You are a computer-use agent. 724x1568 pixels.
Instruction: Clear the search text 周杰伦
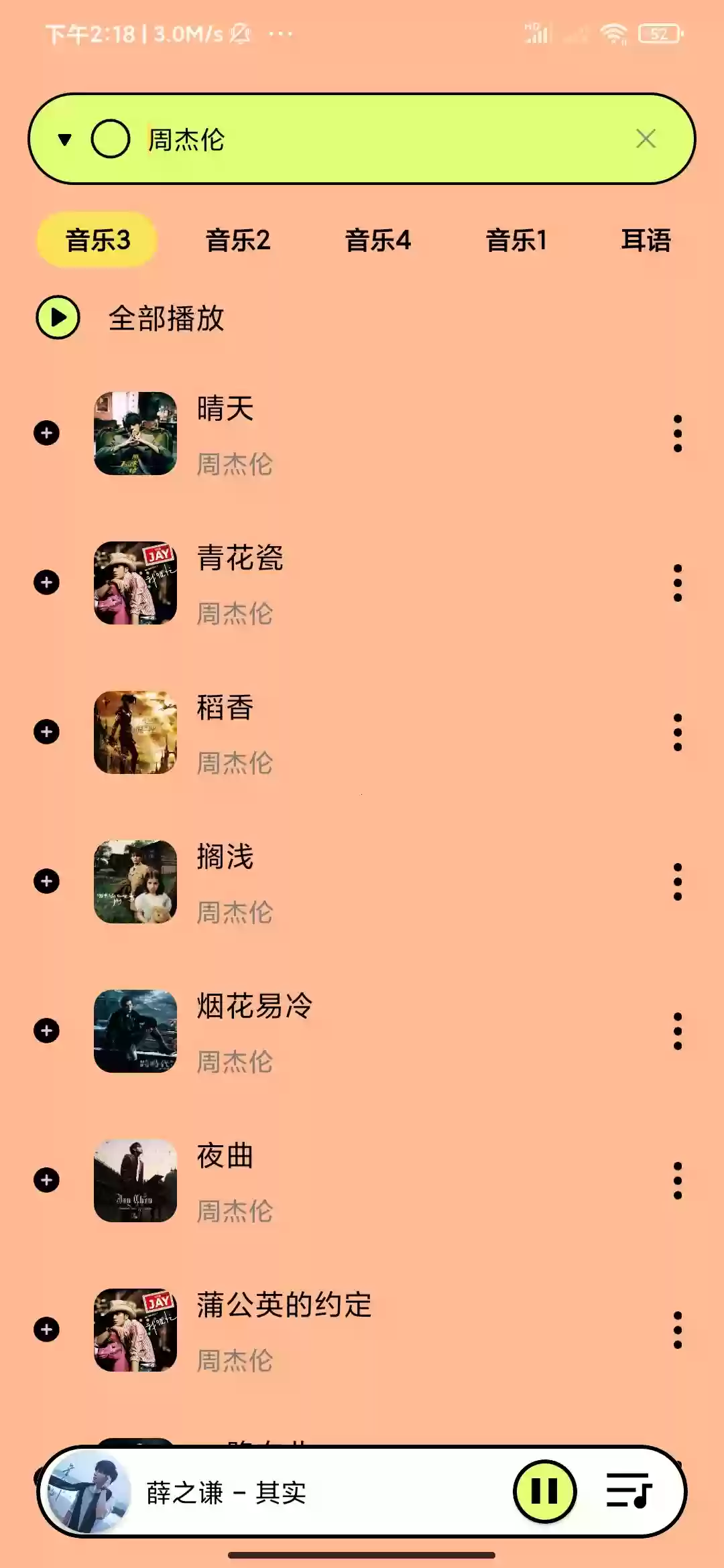coord(646,139)
